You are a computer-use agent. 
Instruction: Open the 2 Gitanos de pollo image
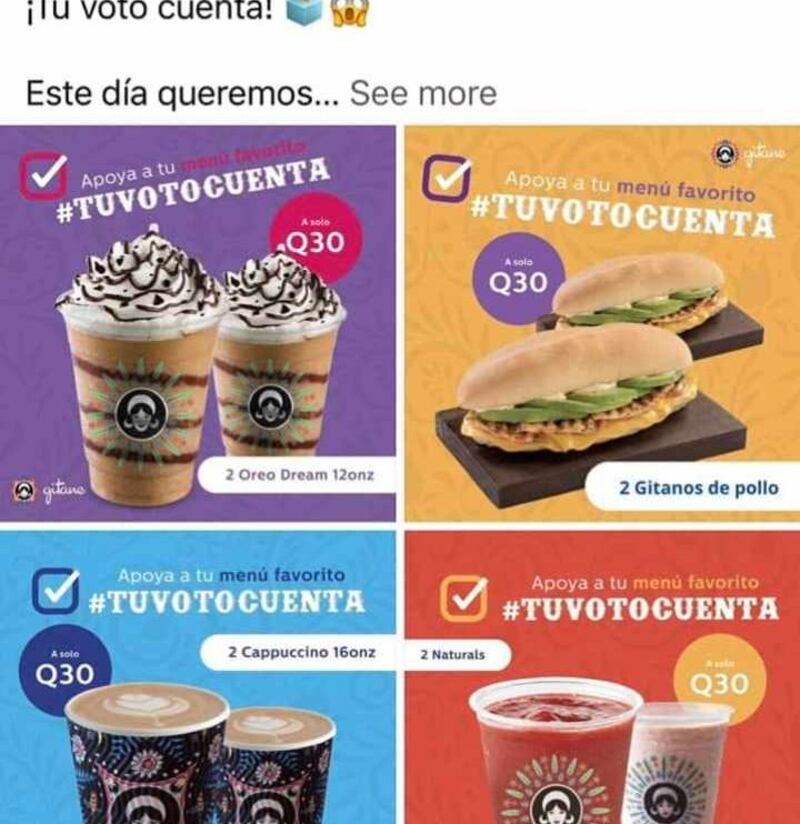coord(602,324)
